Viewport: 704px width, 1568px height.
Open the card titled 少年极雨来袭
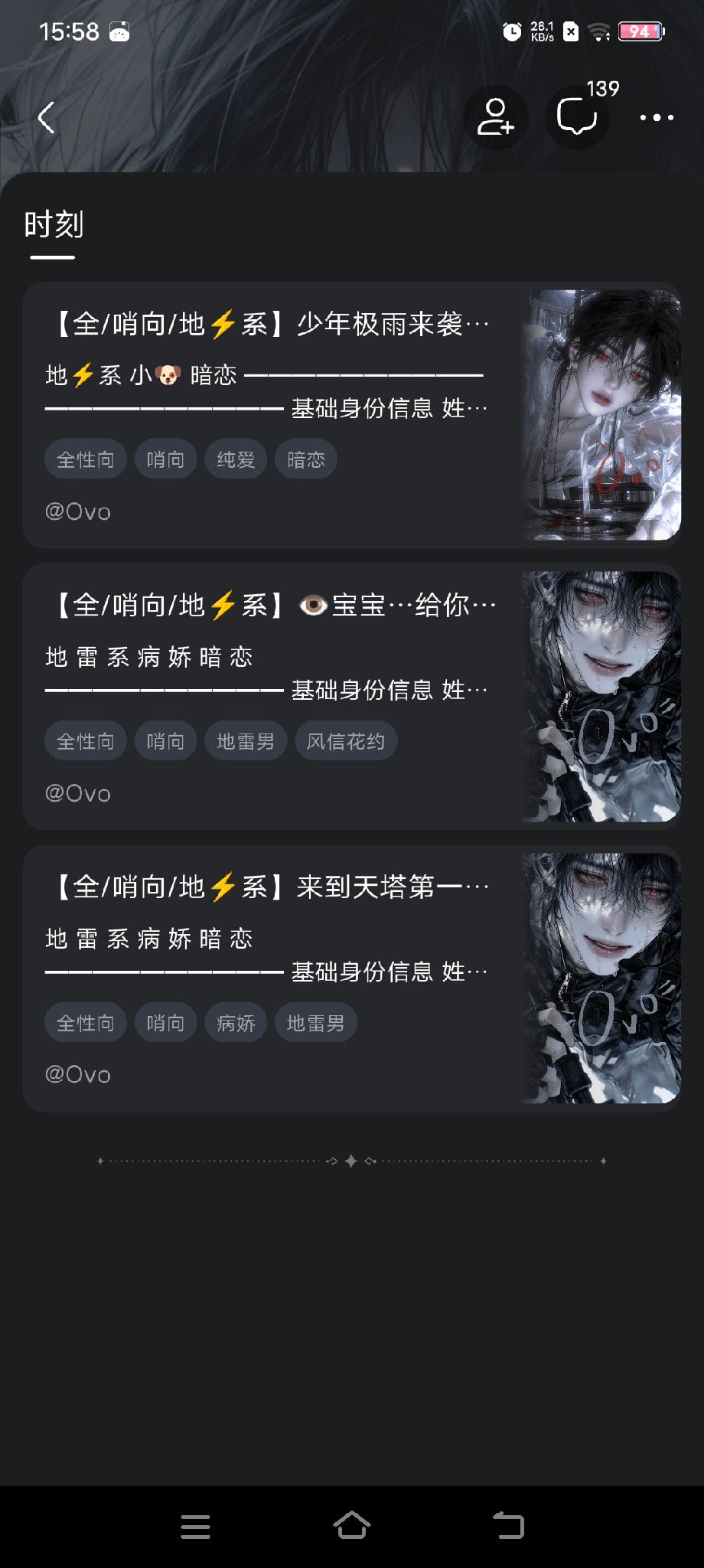pos(351,415)
